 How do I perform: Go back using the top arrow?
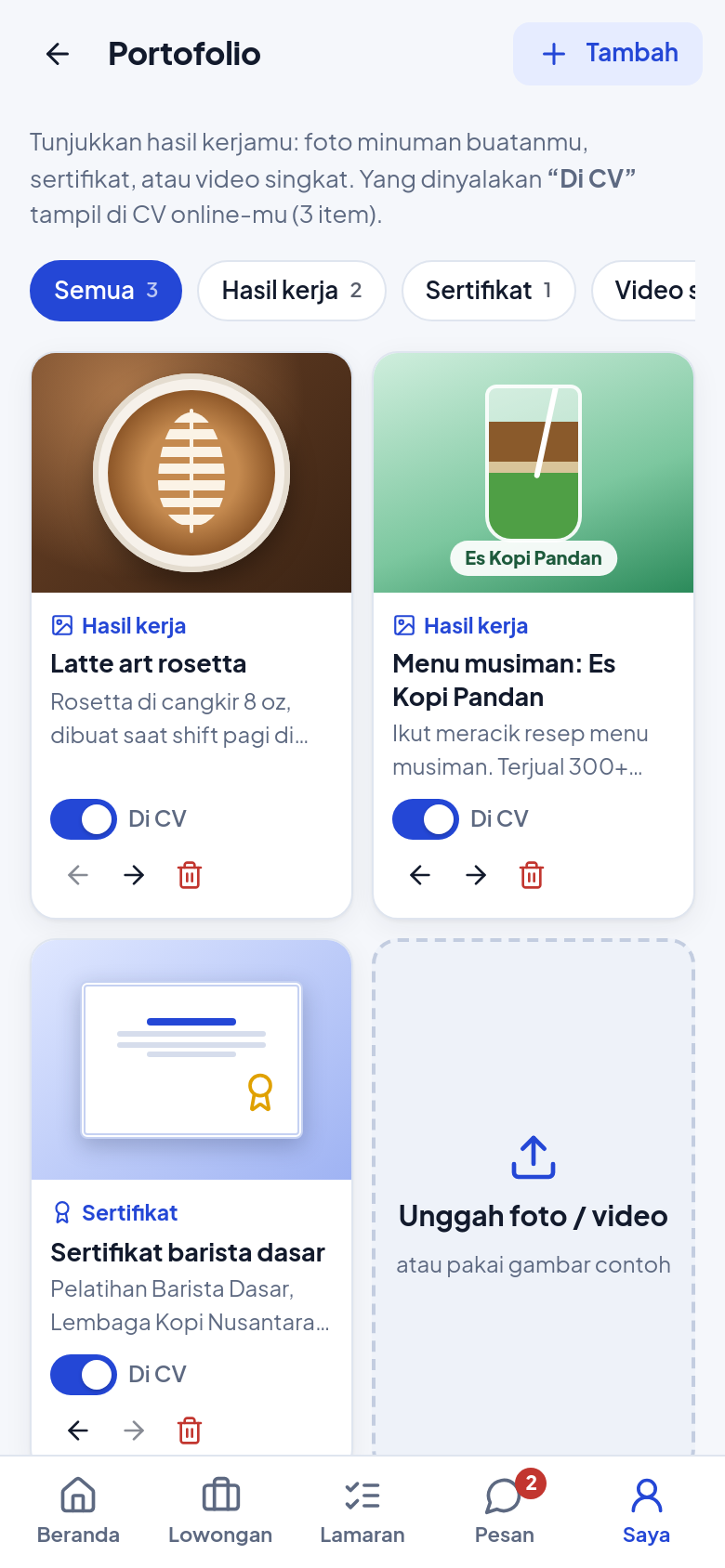pyautogui.click(x=58, y=54)
